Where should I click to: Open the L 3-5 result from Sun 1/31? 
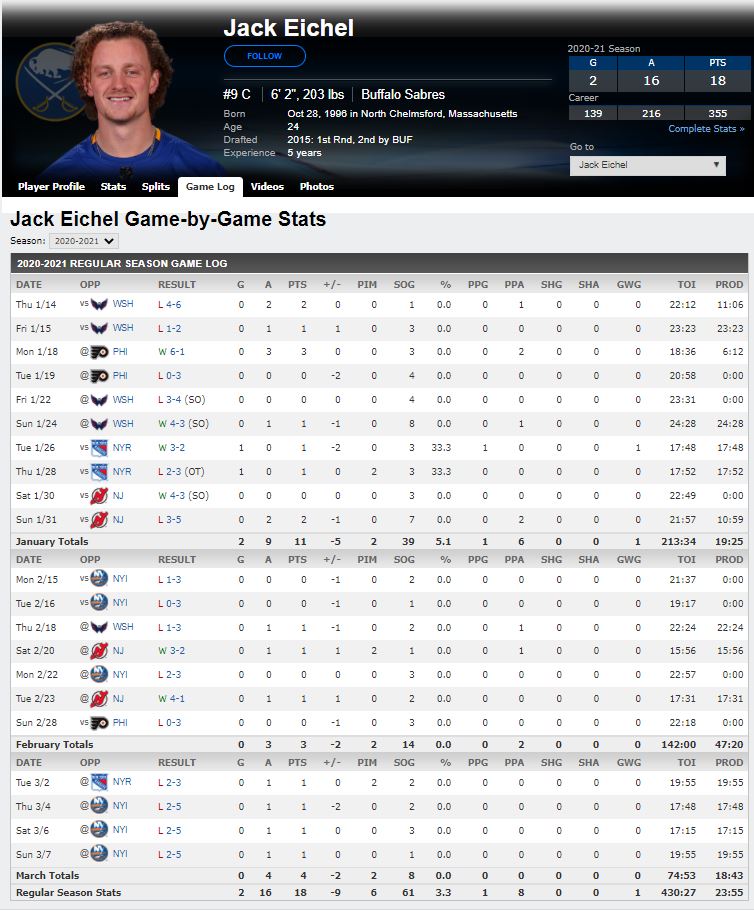pyautogui.click(x=170, y=520)
